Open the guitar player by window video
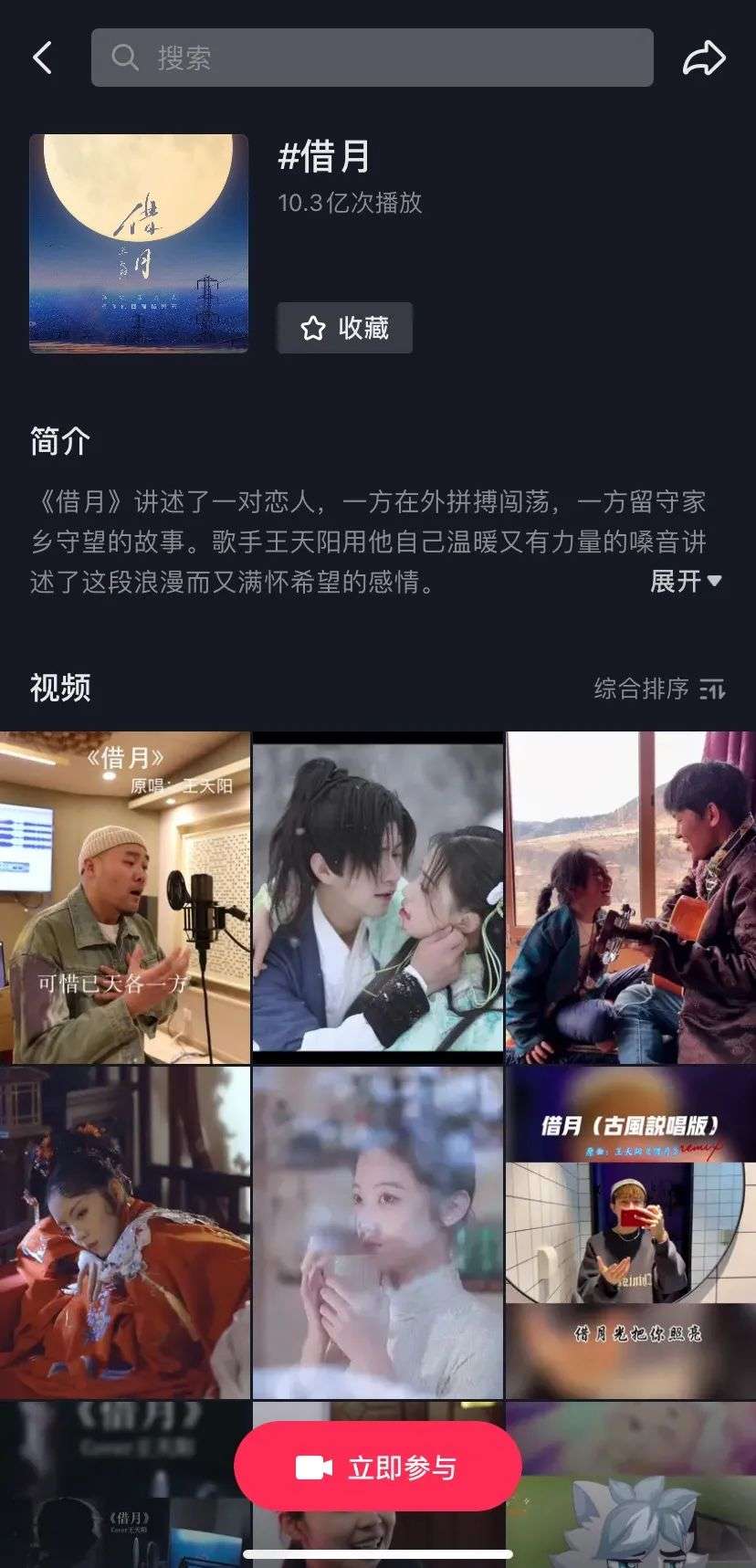This screenshot has width=756, height=1568. pos(631,898)
